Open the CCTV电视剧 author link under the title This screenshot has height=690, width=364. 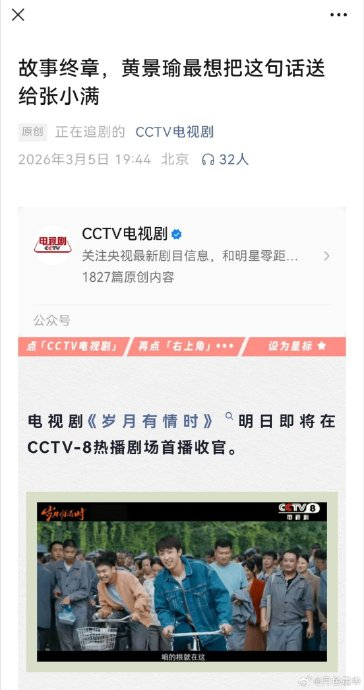pyautogui.click(x=174, y=132)
